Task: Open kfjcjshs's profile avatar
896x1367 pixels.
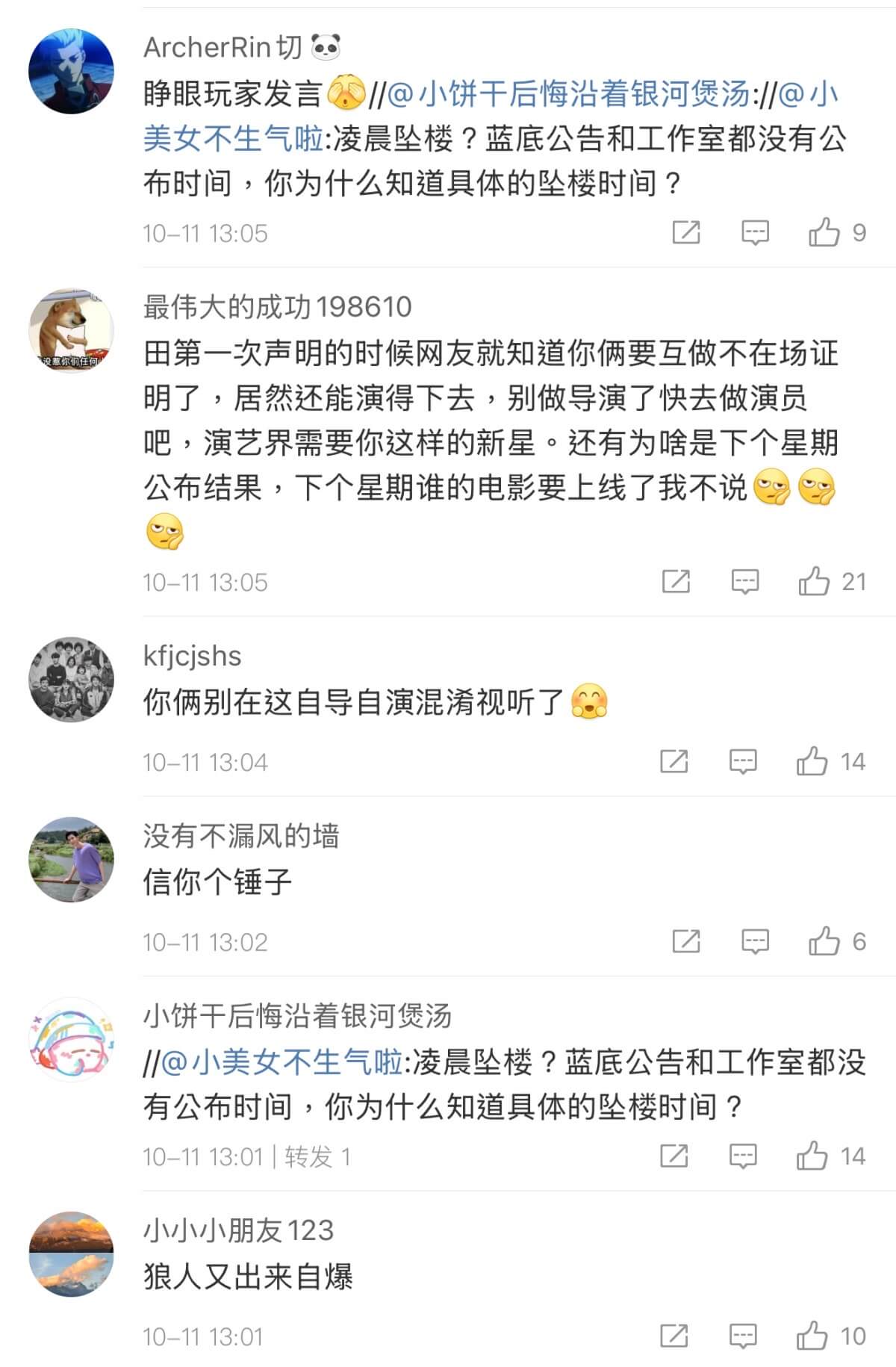Action: (x=72, y=679)
